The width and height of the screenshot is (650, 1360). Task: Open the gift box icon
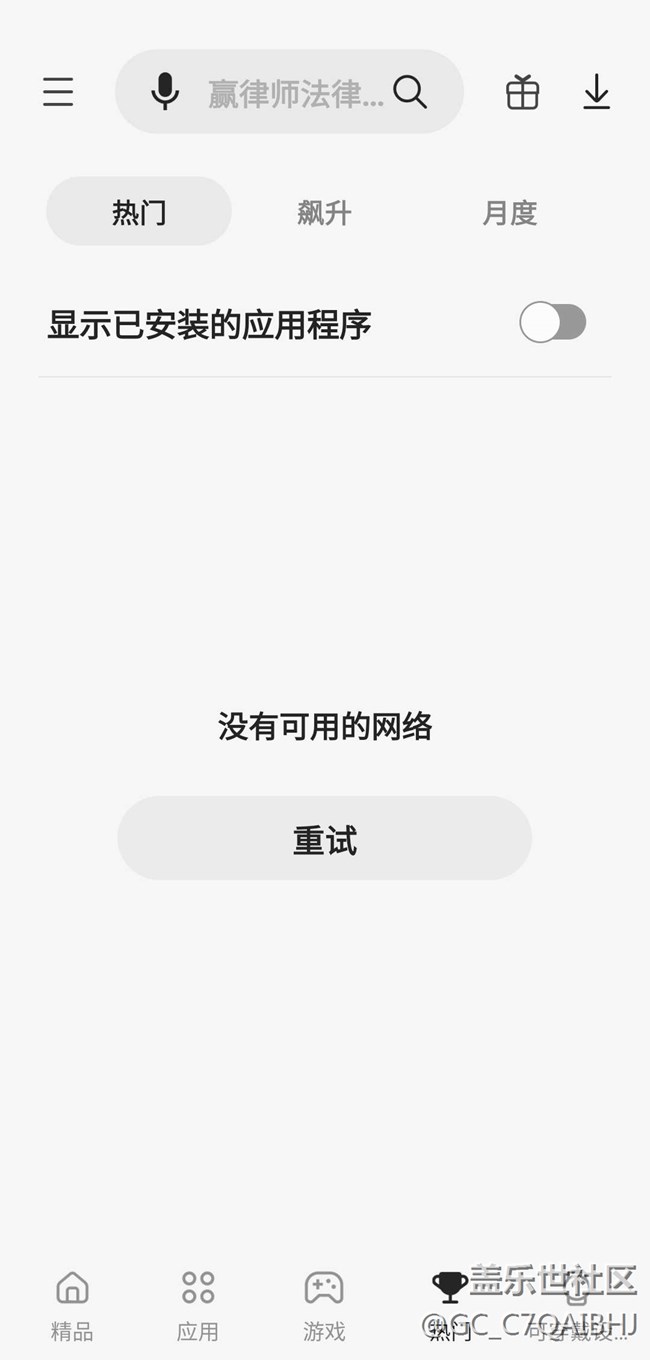(522, 92)
